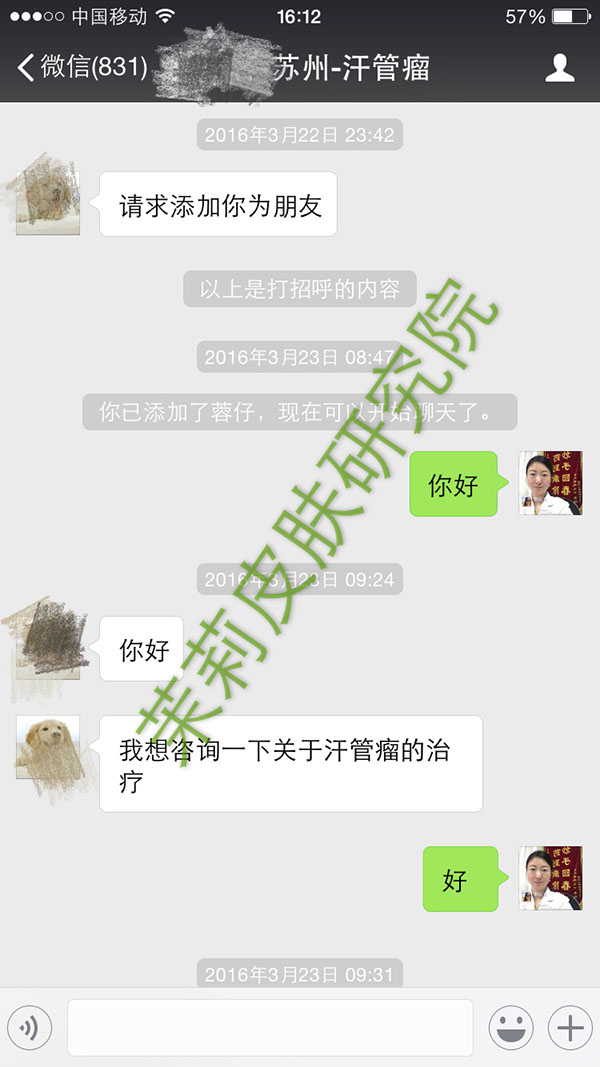Viewport: 600px width, 1067px height.
Task: Open contact avatar beside 我想咨询一下关于汗管瘤的治疗
Action: click(x=48, y=748)
